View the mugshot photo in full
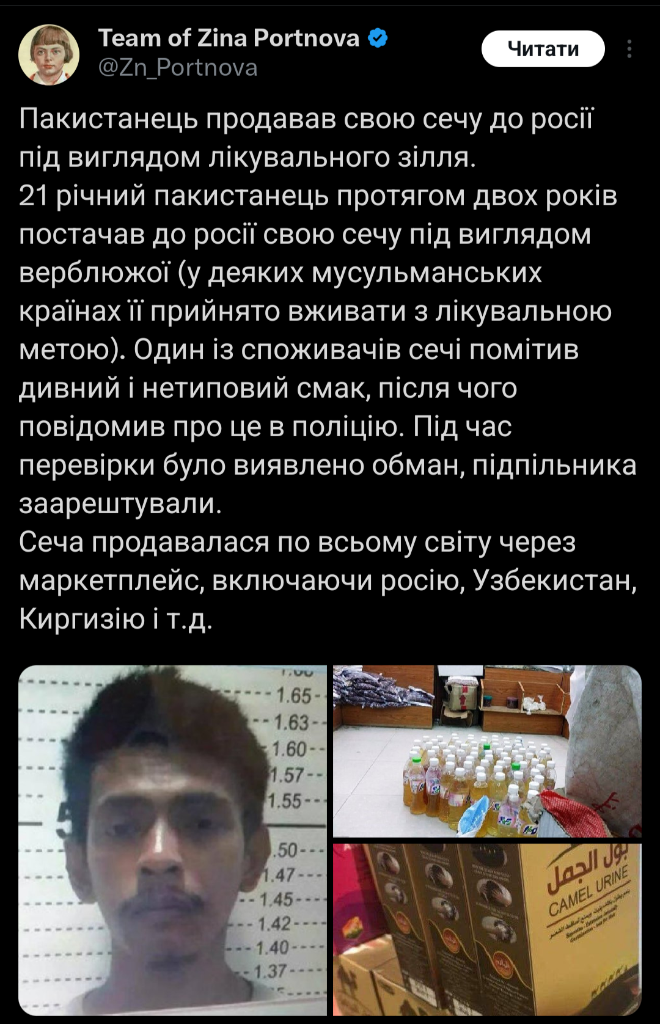This screenshot has height=1024, width=660. [x=172, y=840]
